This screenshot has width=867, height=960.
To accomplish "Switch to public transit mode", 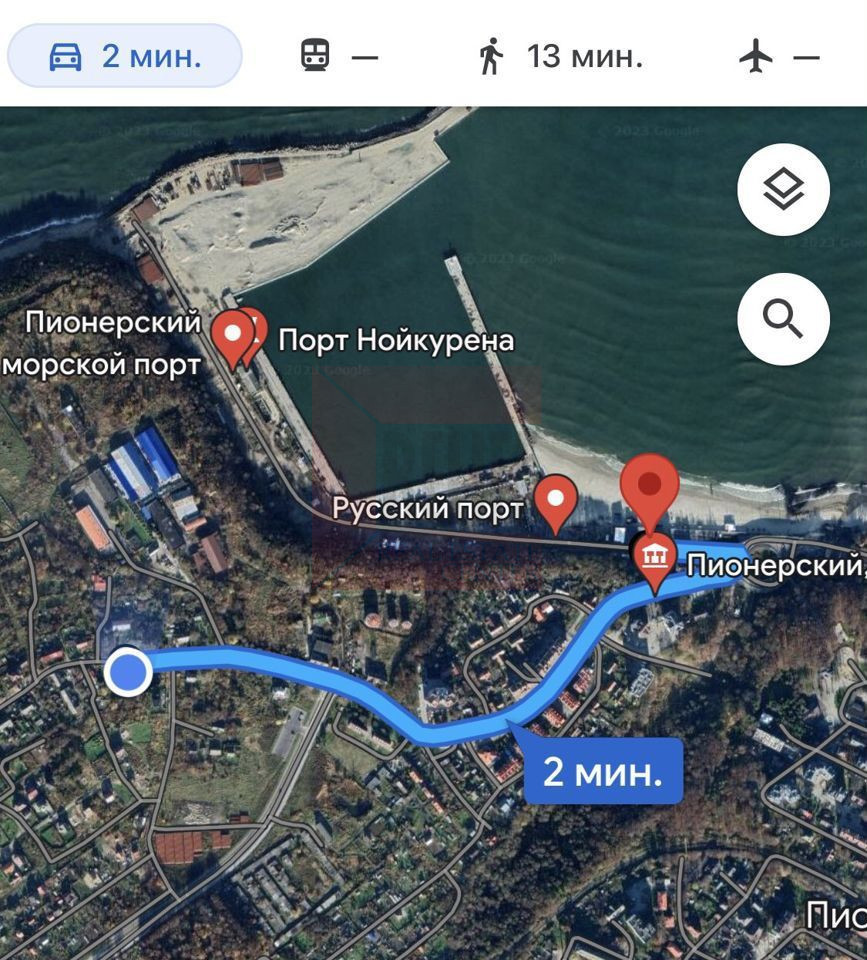I will [340, 56].
